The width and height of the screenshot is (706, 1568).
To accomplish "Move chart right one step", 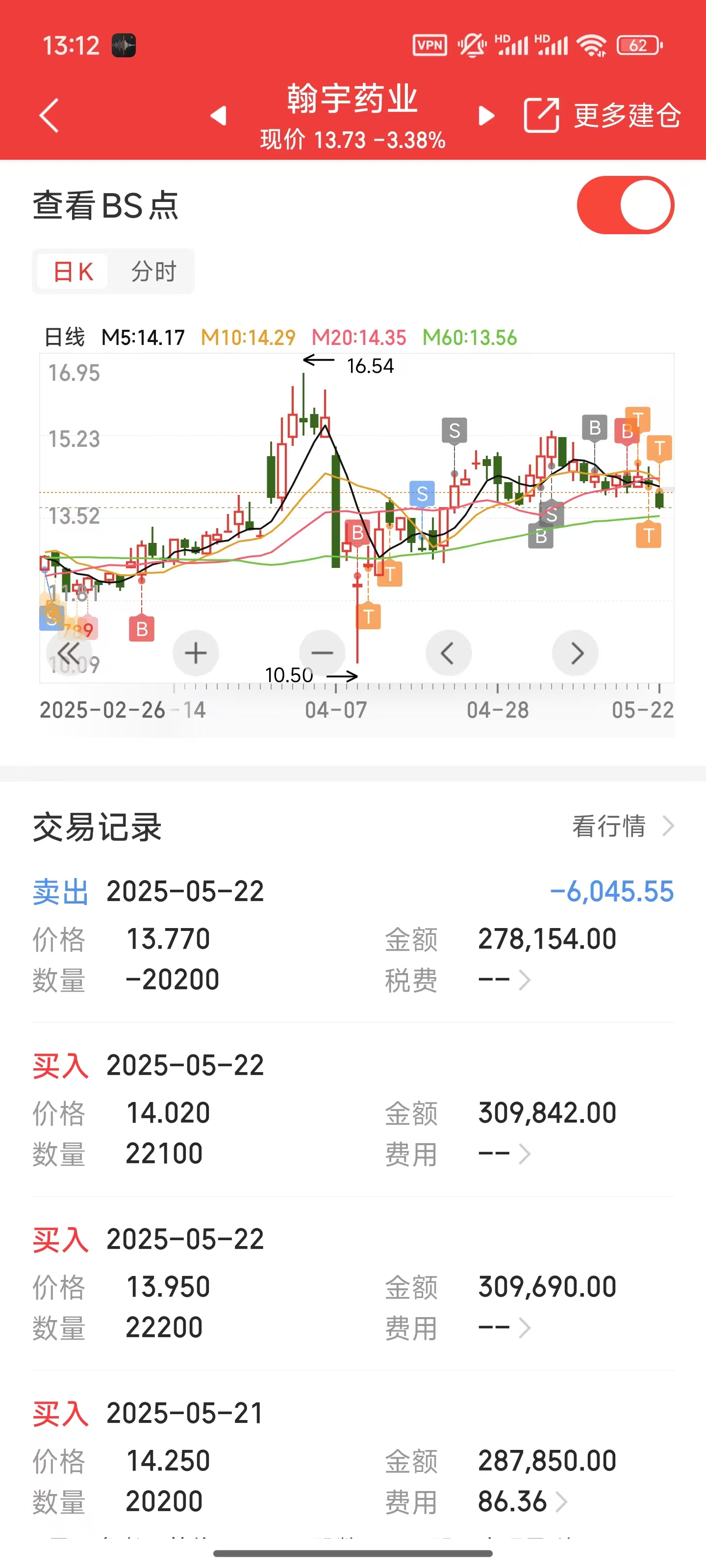I will (575, 653).
